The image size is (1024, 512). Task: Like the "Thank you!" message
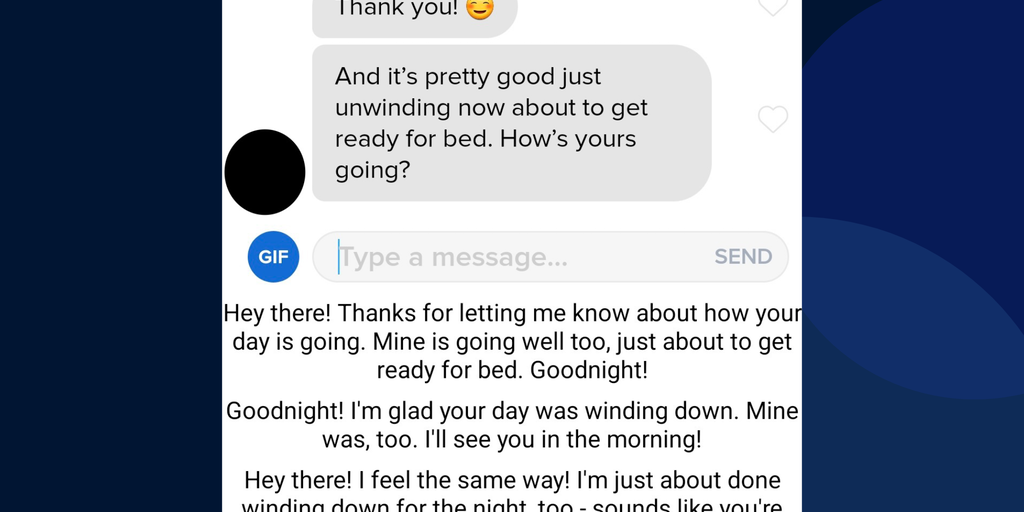pyautogui.click(x=772, y=8)
